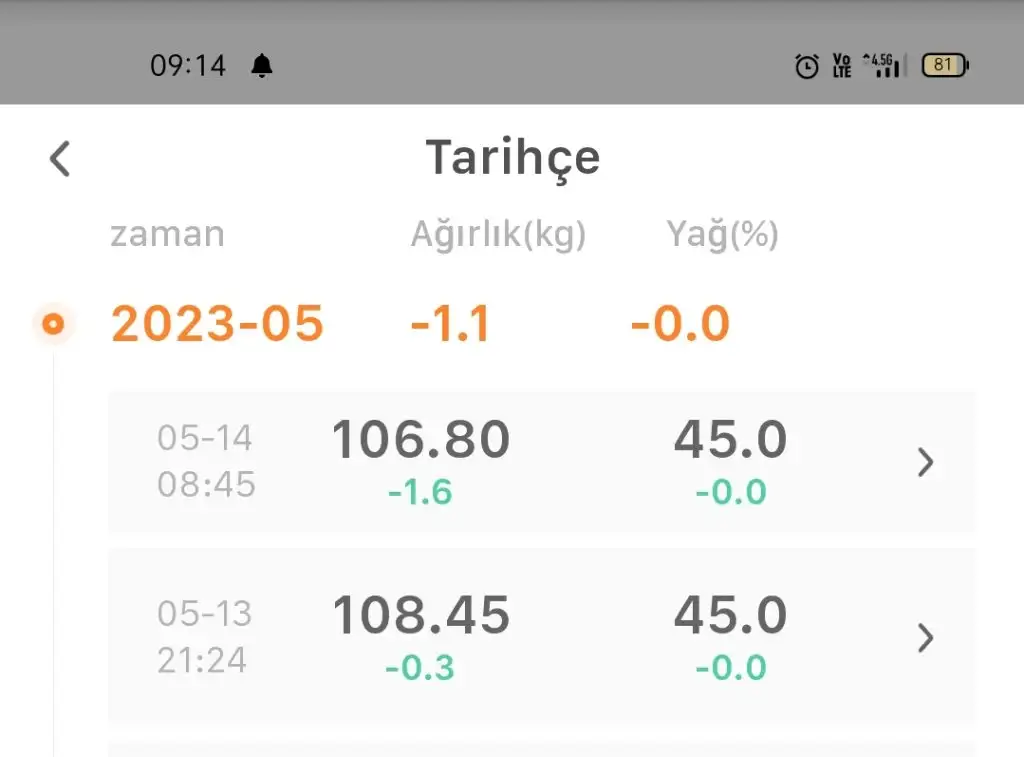This screenshot has width=1024, height=757.
Task: Open the 05-14 08:45 weight record
Action: coord(540,462)
